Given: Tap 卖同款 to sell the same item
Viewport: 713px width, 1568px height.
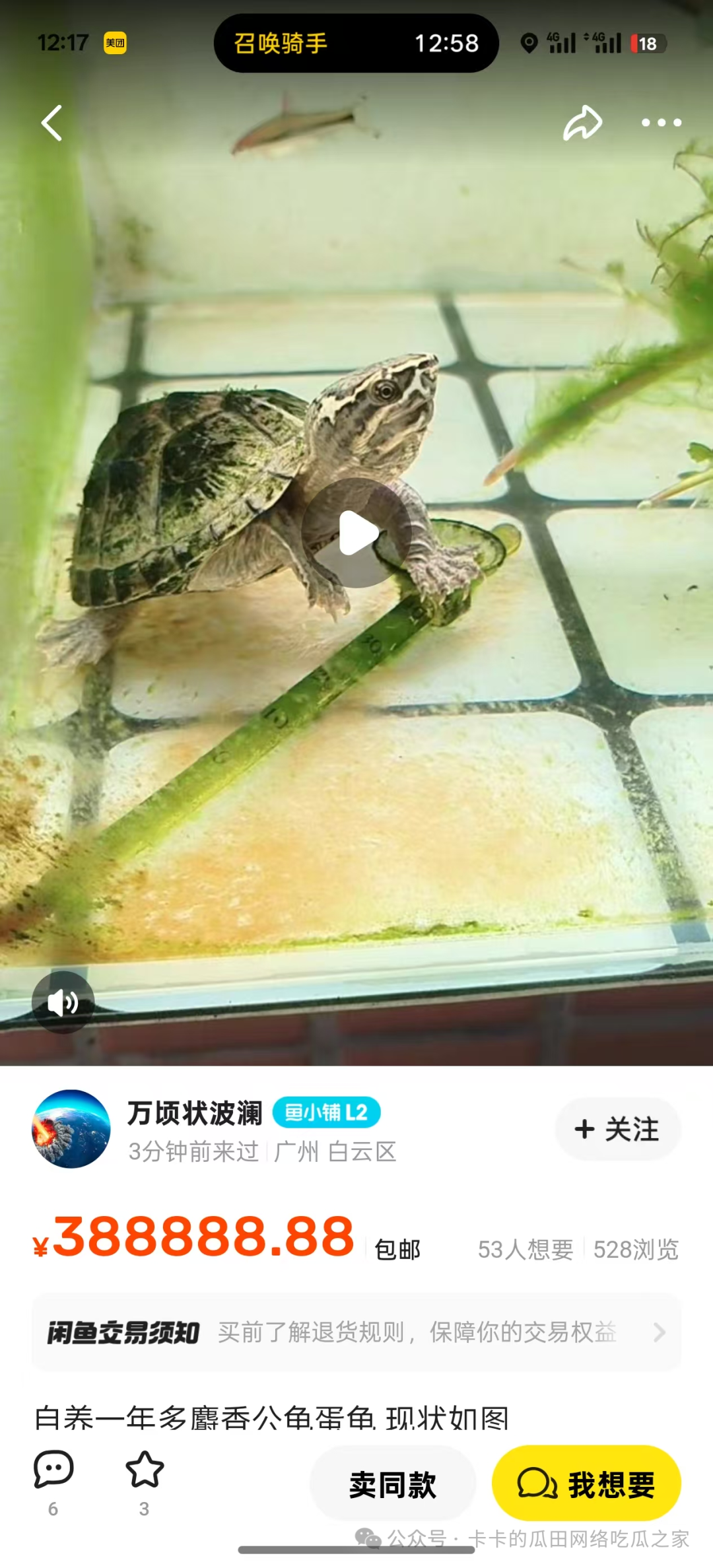Looking at the screenshot, I should pos(393,1484).
